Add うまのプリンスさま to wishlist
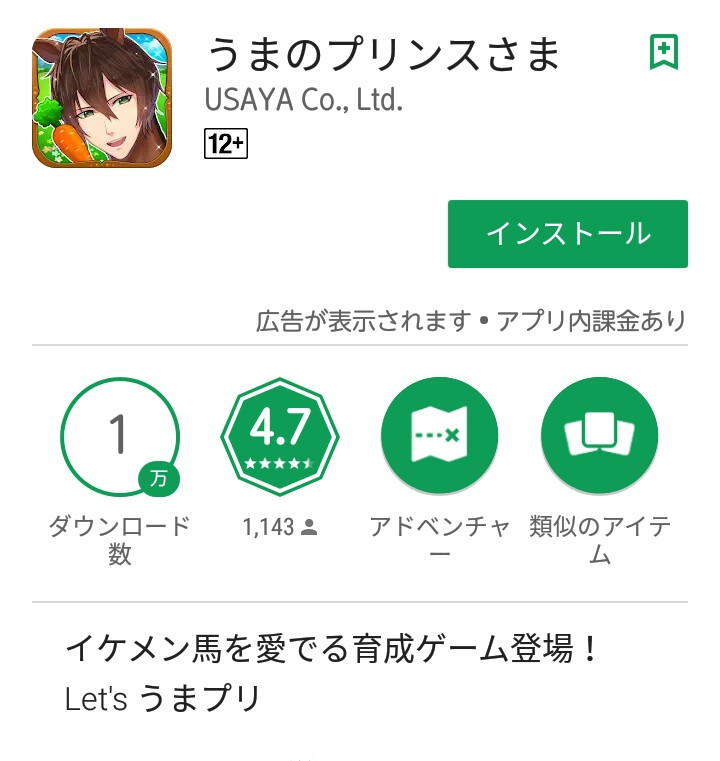Image resolution: width=720 pixels, height=761 pixels. point(663,52)
